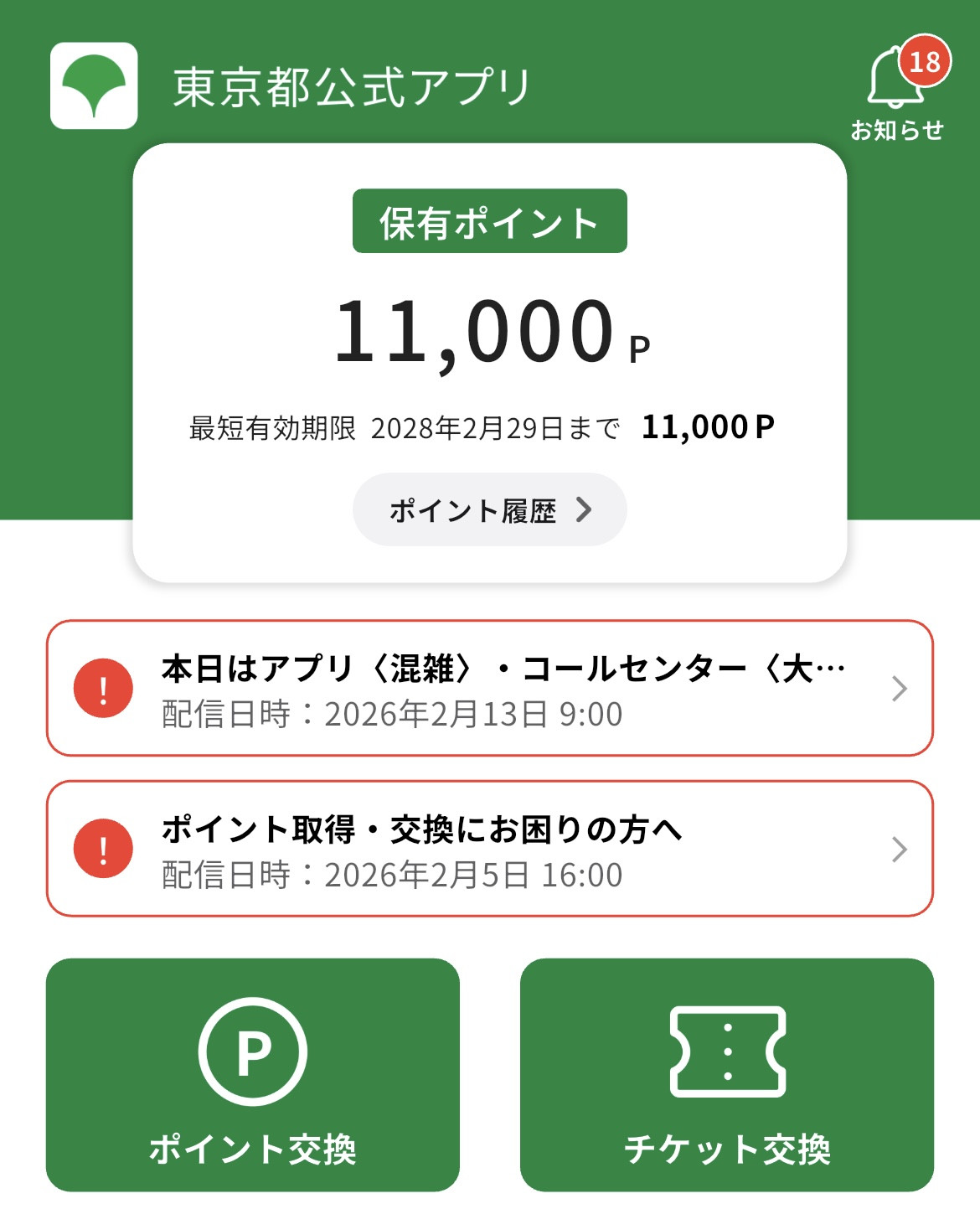Tap the ポイント交換 button

tap(253, 1075)
